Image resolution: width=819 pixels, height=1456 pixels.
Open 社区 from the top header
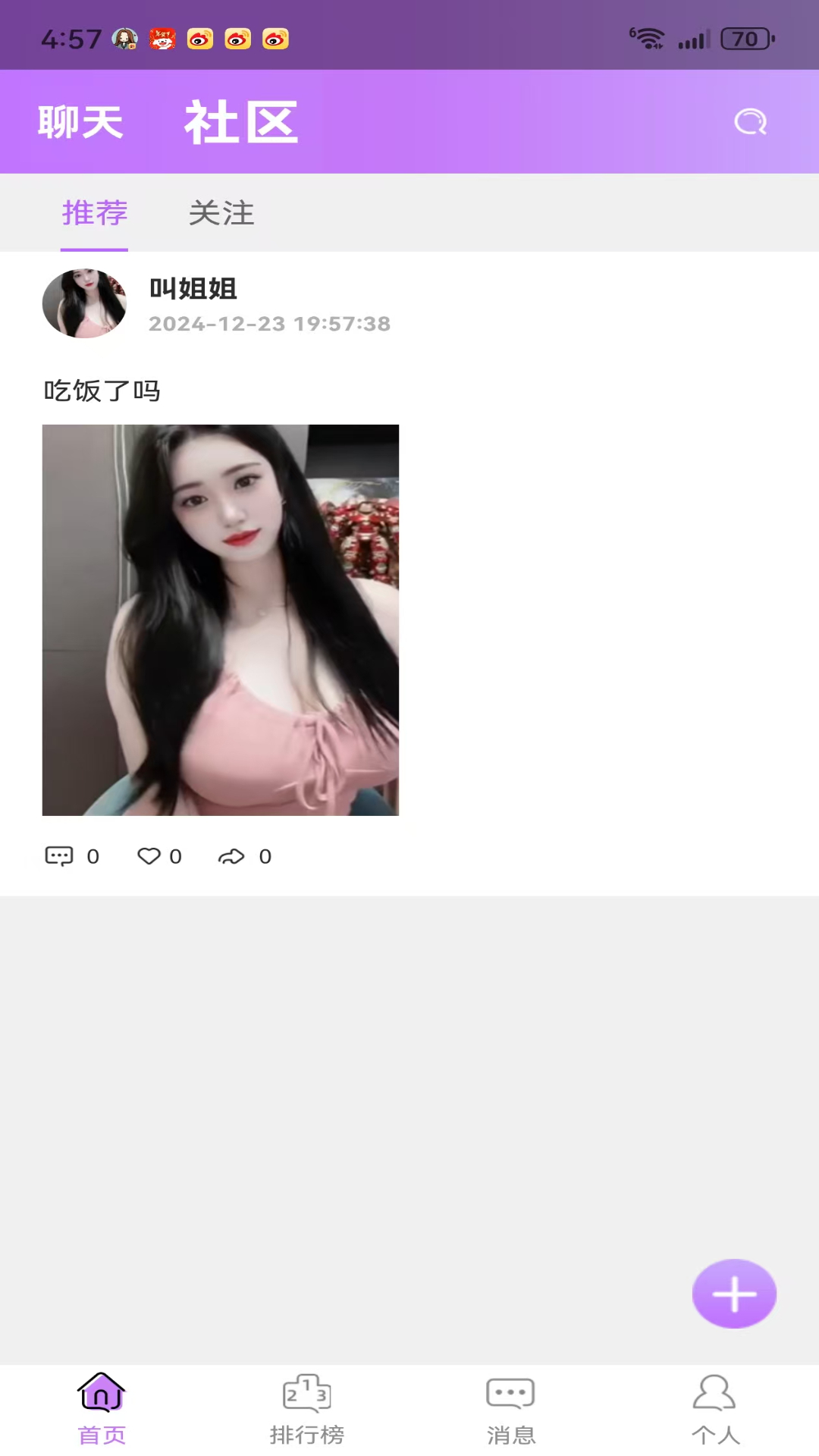point(240,122)
